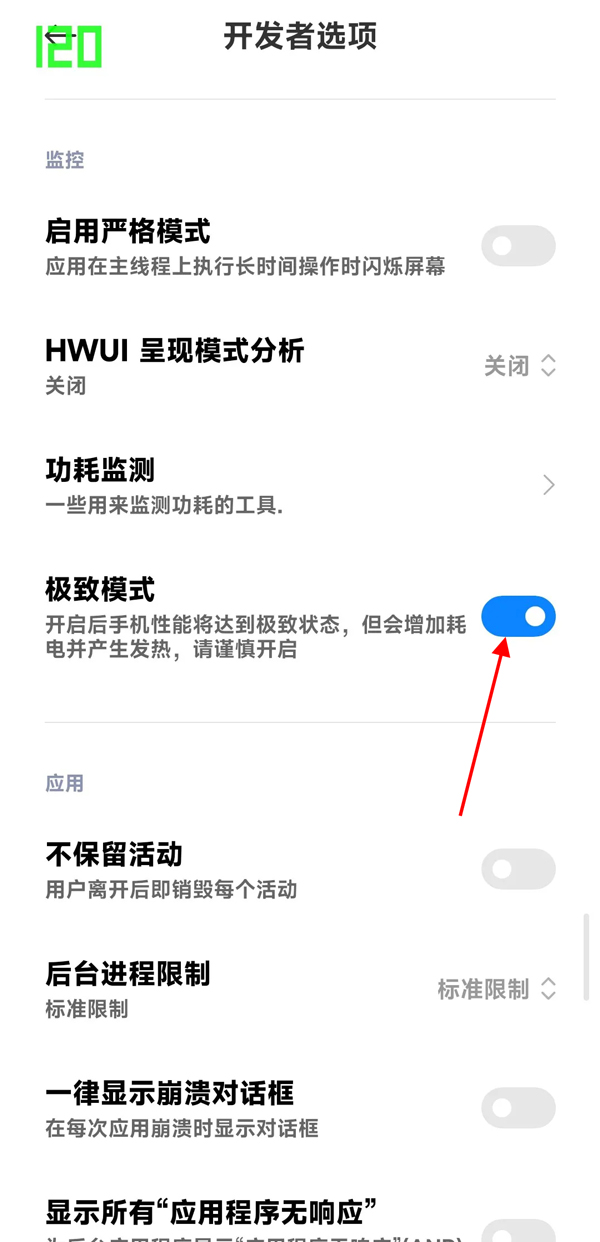Toggle 显示所有应用程序无响应 switch
This screenshot has height=1242, width=600.
click(518, 1230)
